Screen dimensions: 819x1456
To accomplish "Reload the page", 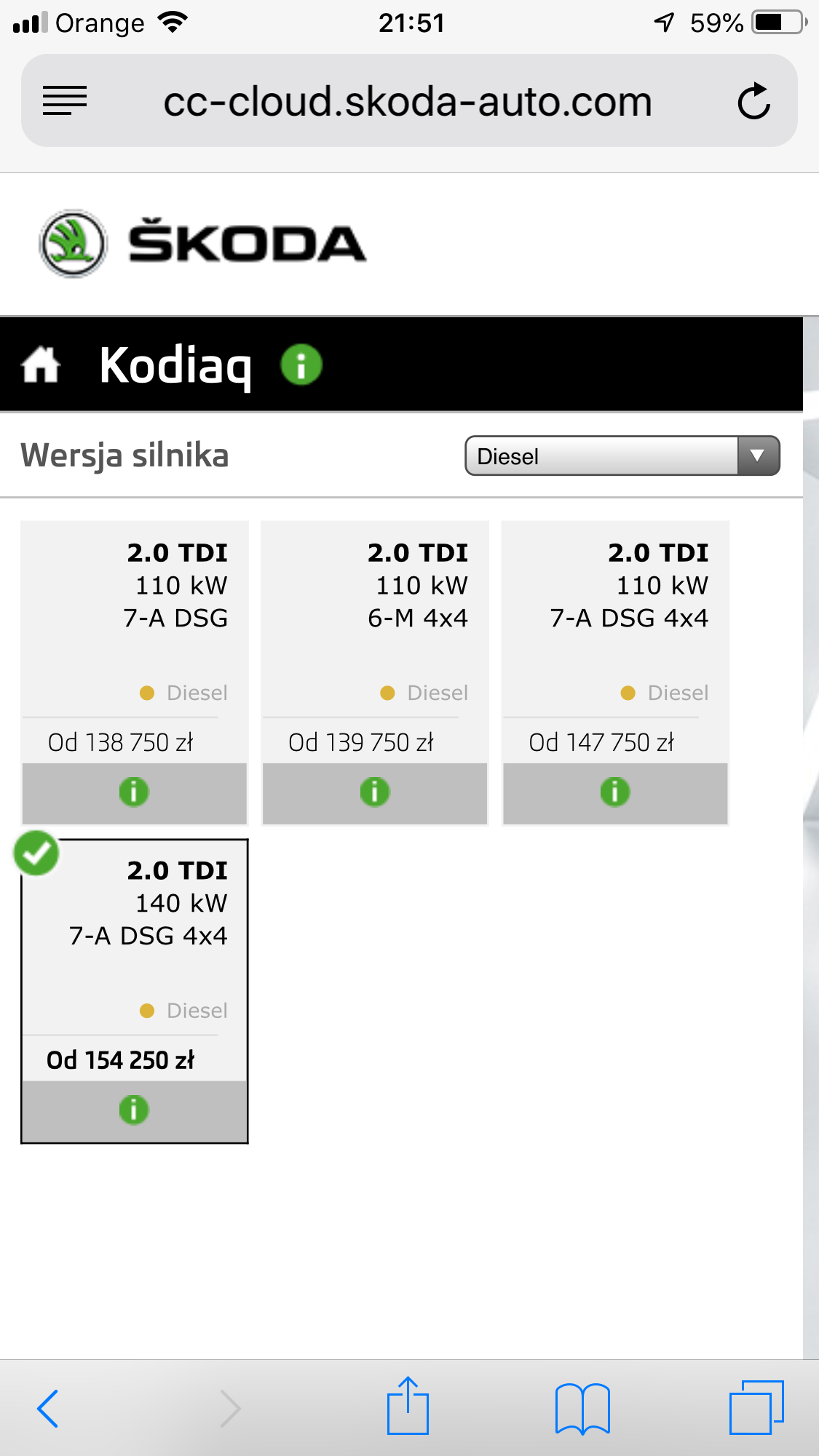I will click(x=753, y=101).
